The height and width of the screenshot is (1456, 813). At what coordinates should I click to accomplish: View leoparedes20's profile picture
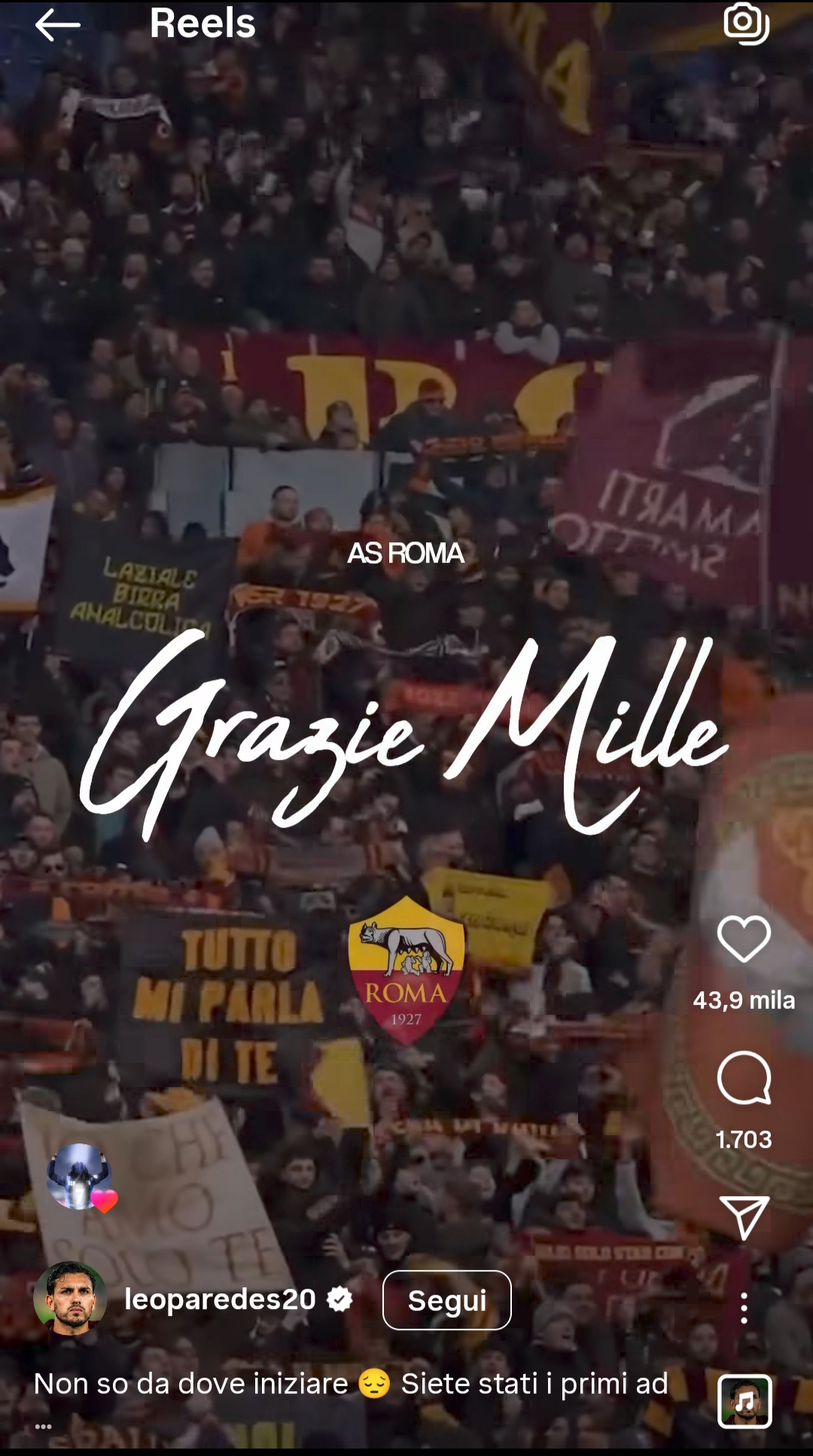tap(70, 1298)
